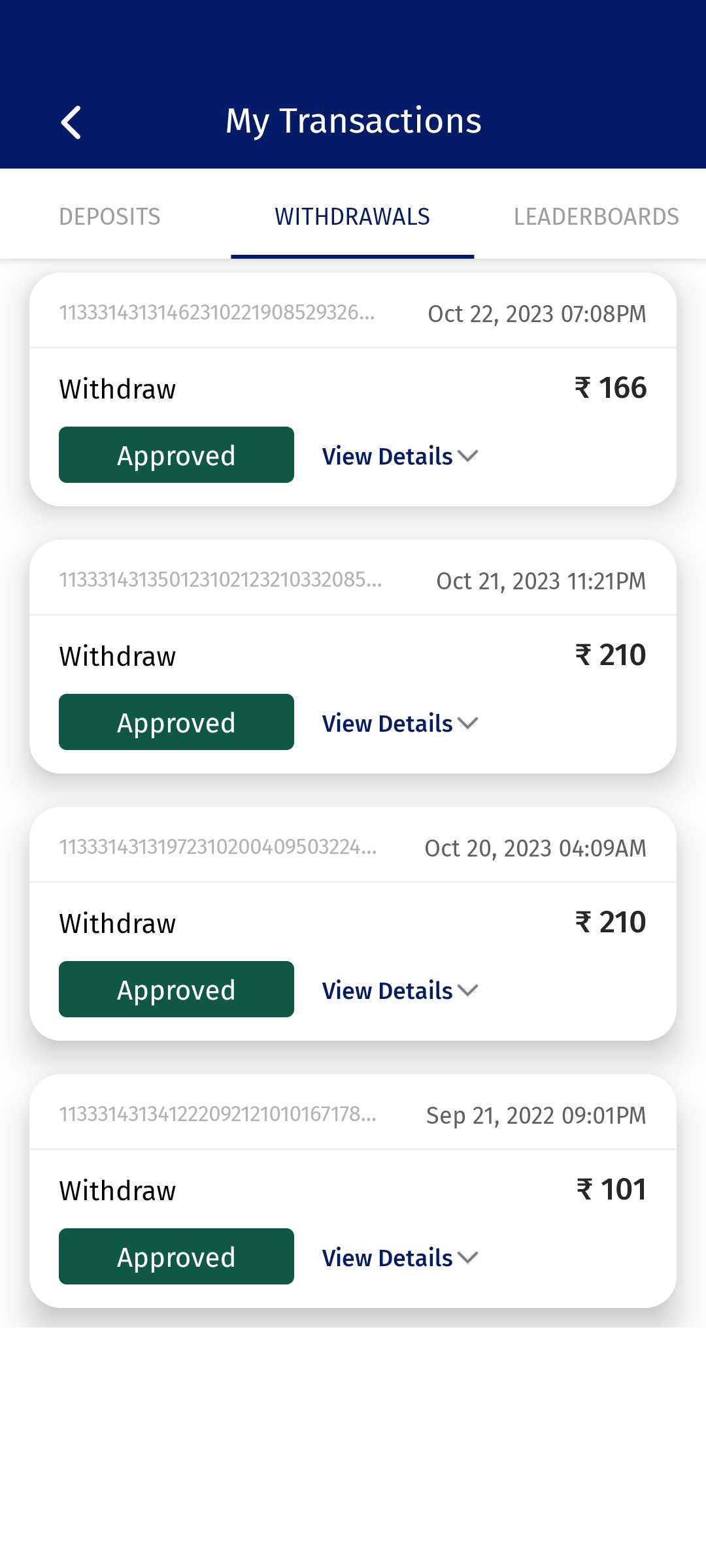The height and width of the screenshot is (1568, 706).
Task: Expand View Details for the ₹166 withdrawal
Action: coord(400,456)
